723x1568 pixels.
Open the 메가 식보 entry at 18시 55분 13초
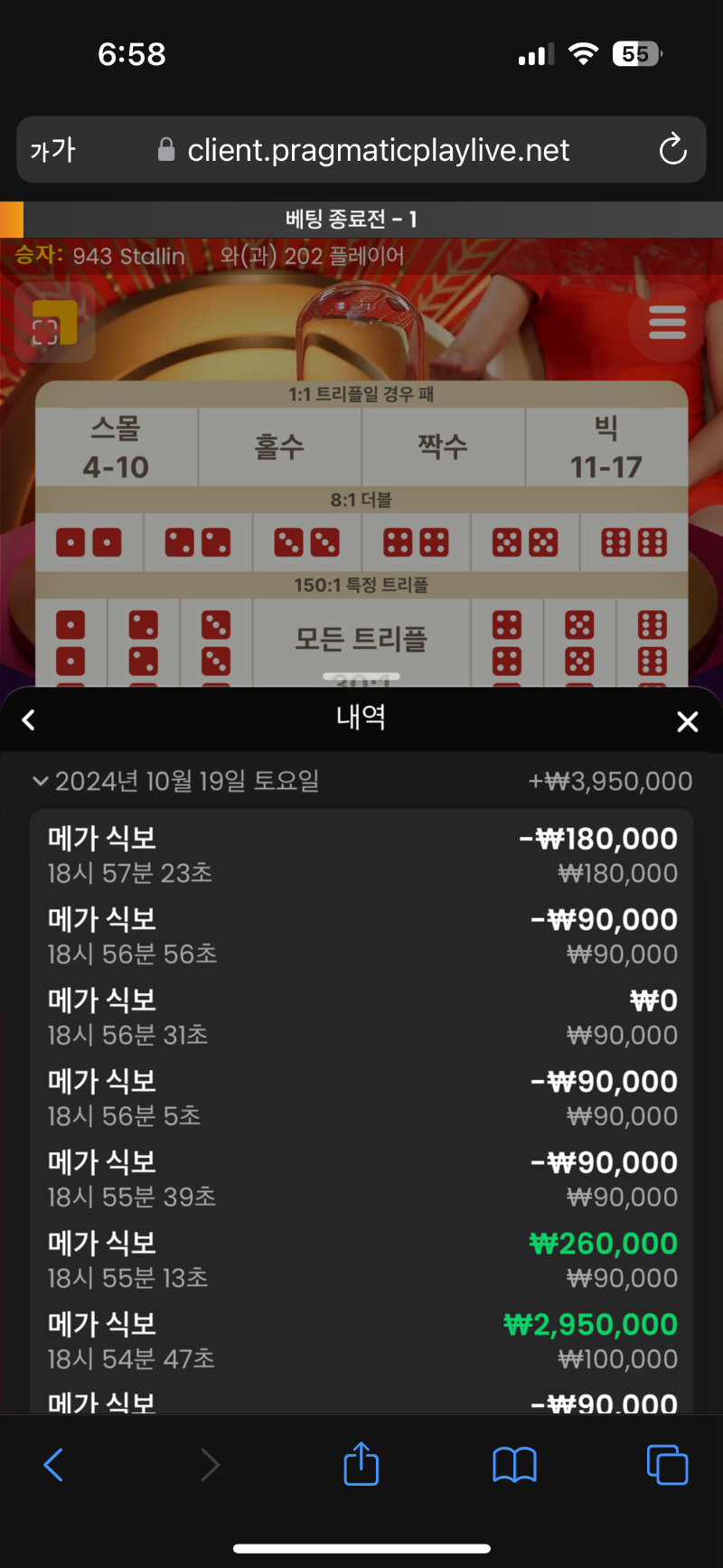(361, 1259)
